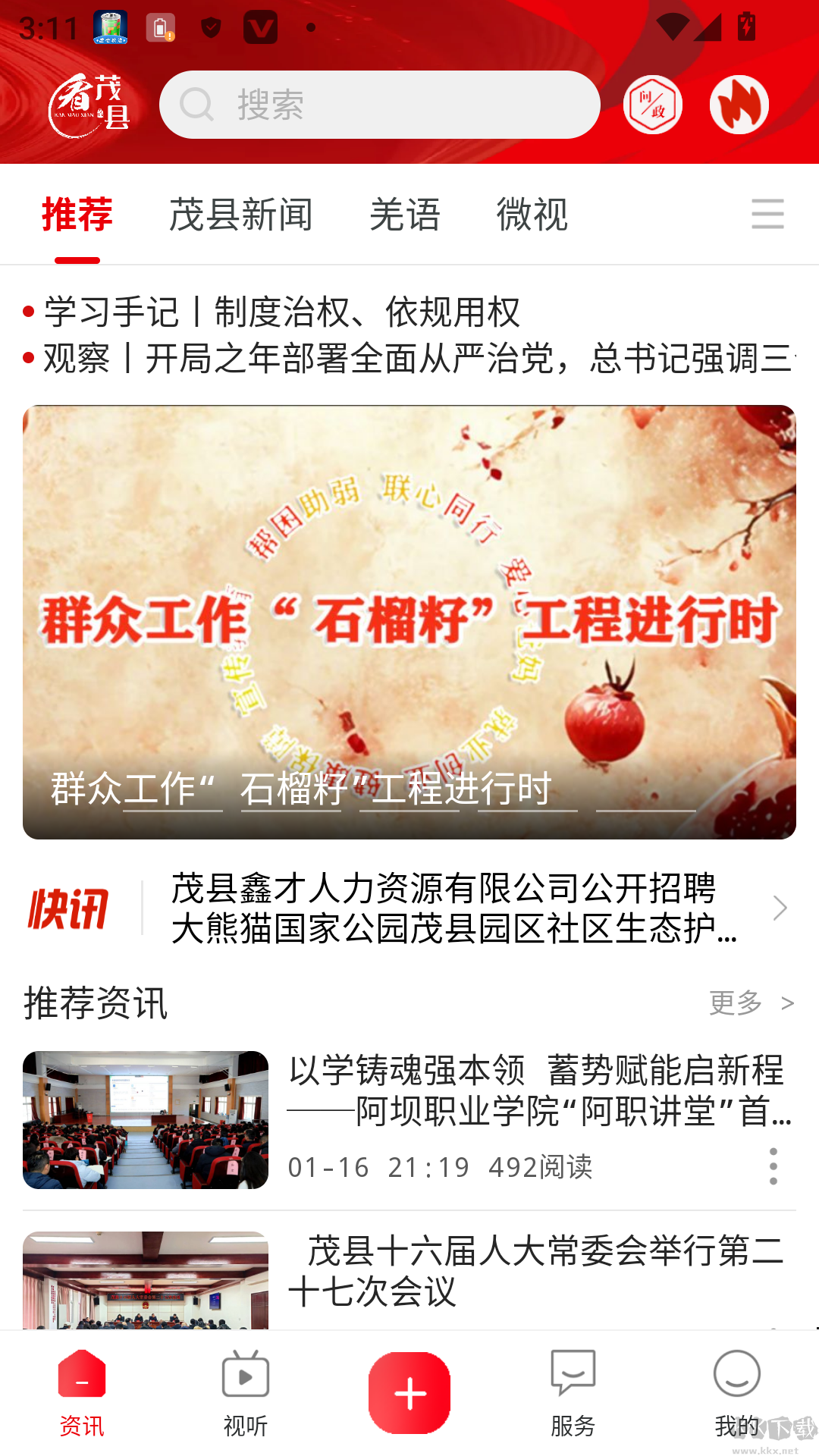Open article 茂县十六届人大常委会举行第二十七次会议
819x1456 pixels.
[535, 1271]
